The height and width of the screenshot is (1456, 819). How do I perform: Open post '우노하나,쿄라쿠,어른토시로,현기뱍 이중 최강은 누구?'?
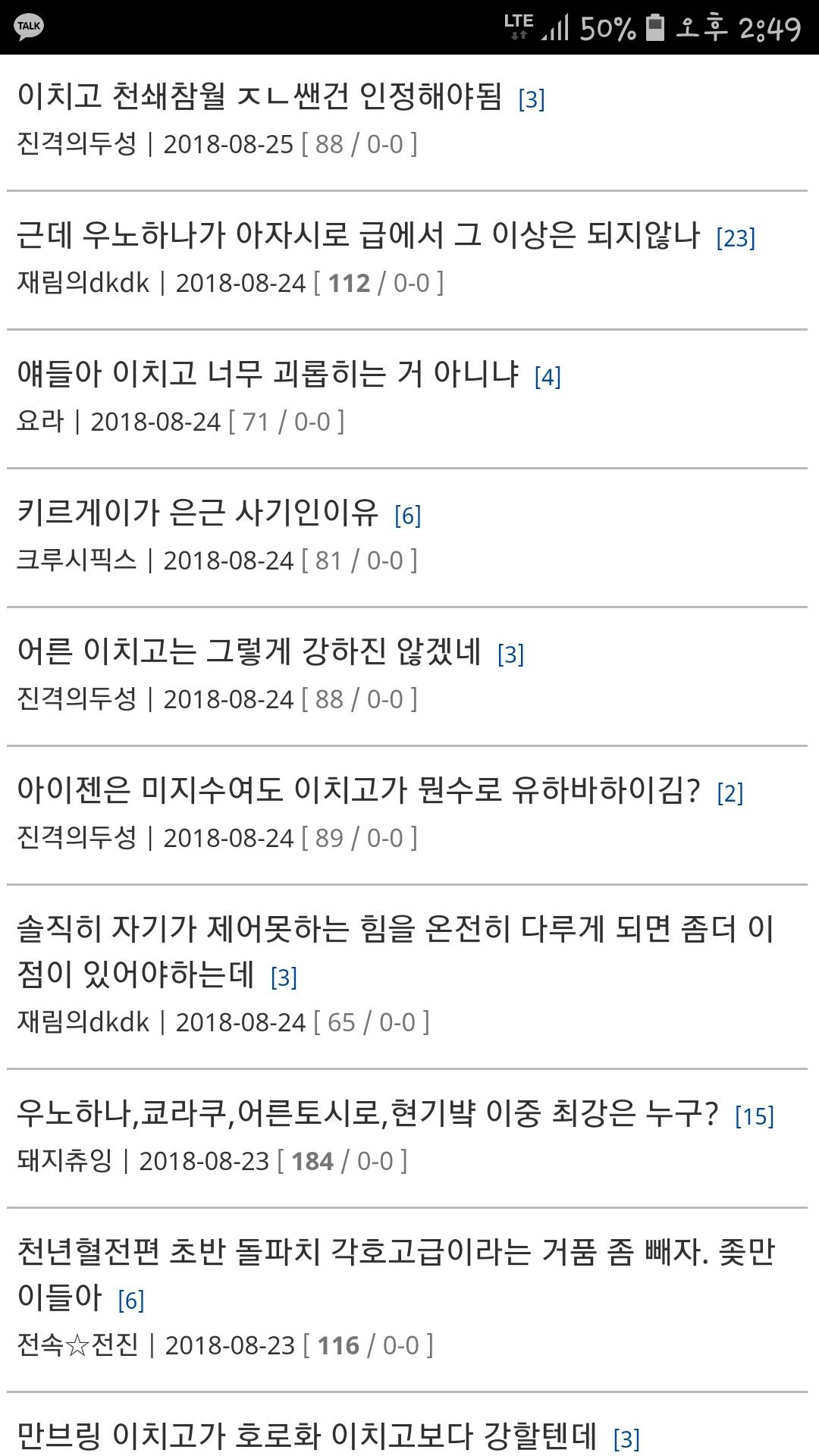(x=367, y=1113)
